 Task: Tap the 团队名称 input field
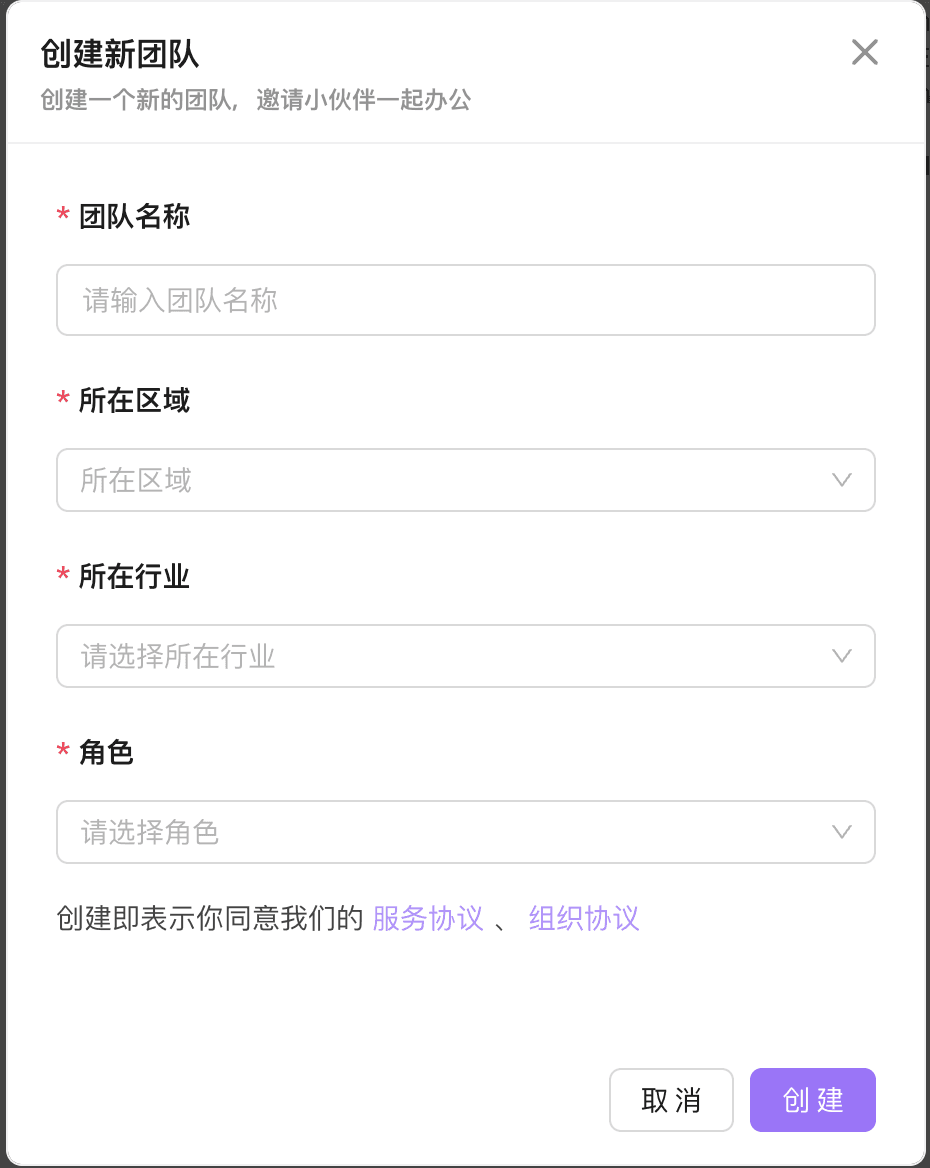coord(465,300)
